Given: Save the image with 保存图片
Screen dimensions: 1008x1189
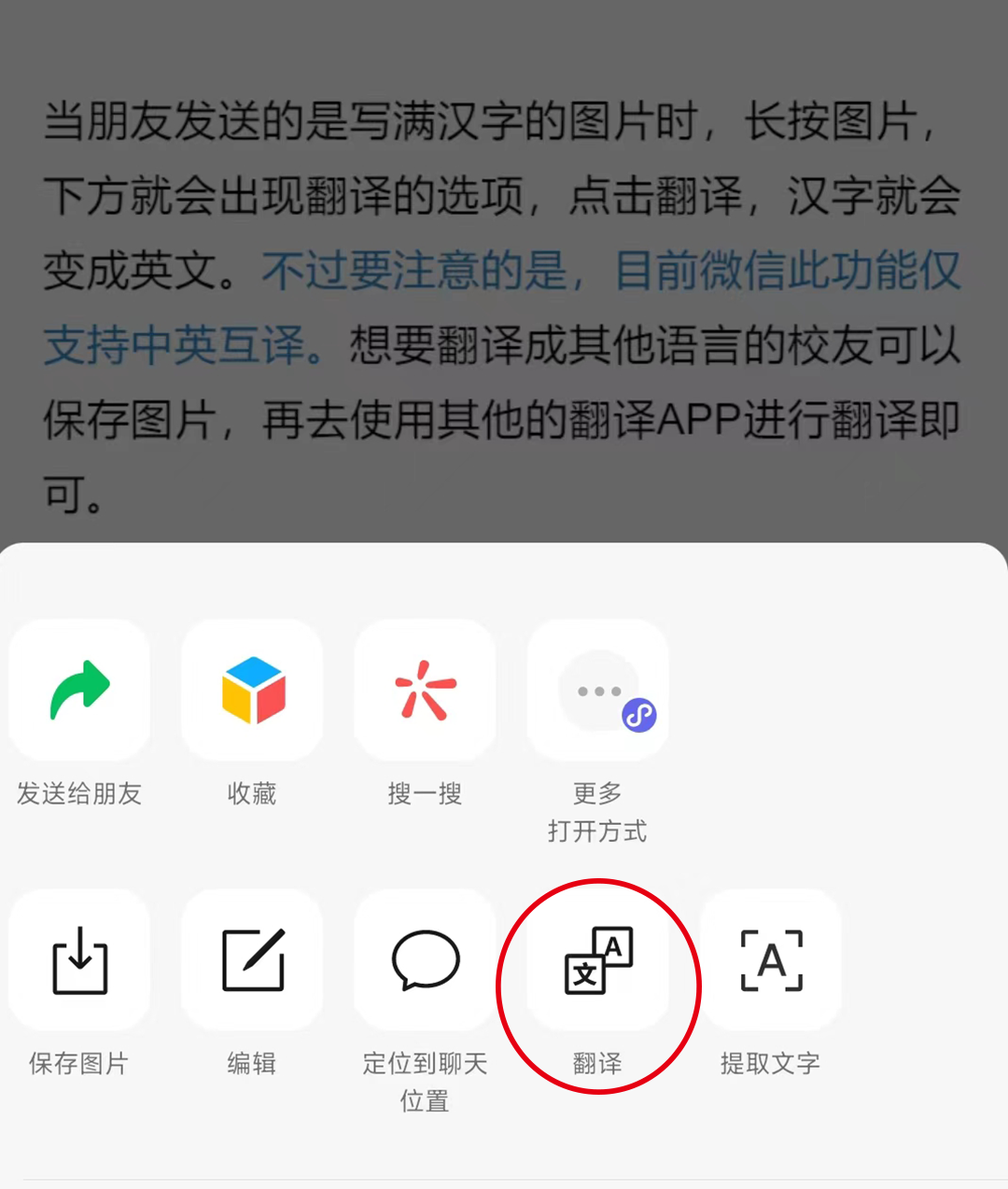Looking at the screenshot, I should coord(79,959).
